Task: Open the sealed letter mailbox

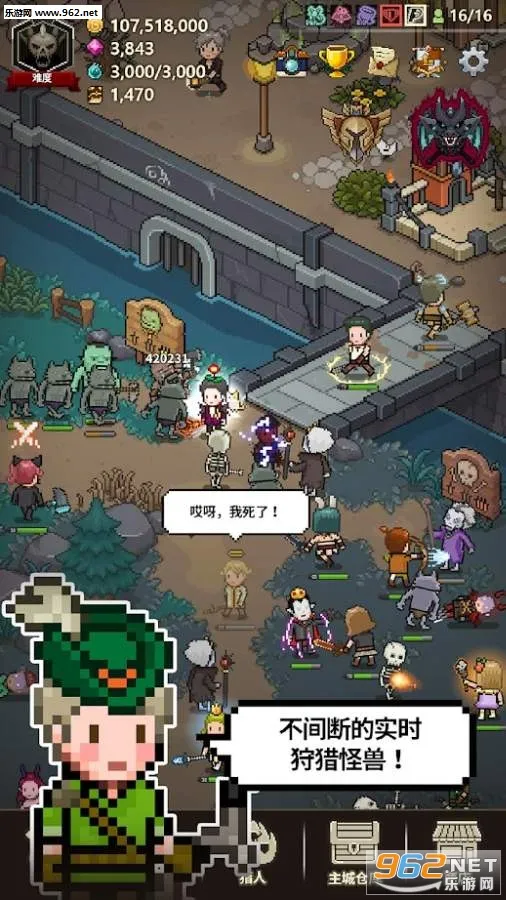Action: tap(383, 61)
